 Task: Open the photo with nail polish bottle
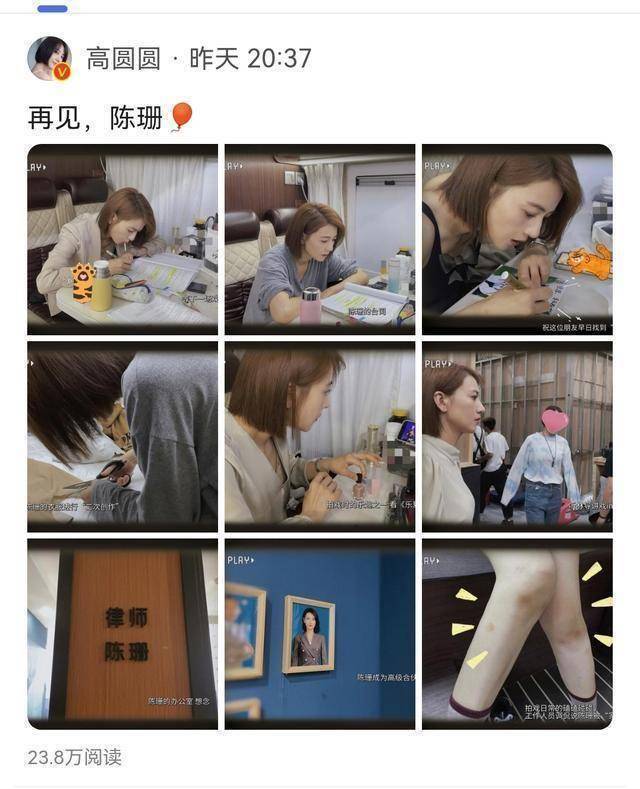[319, 436]
